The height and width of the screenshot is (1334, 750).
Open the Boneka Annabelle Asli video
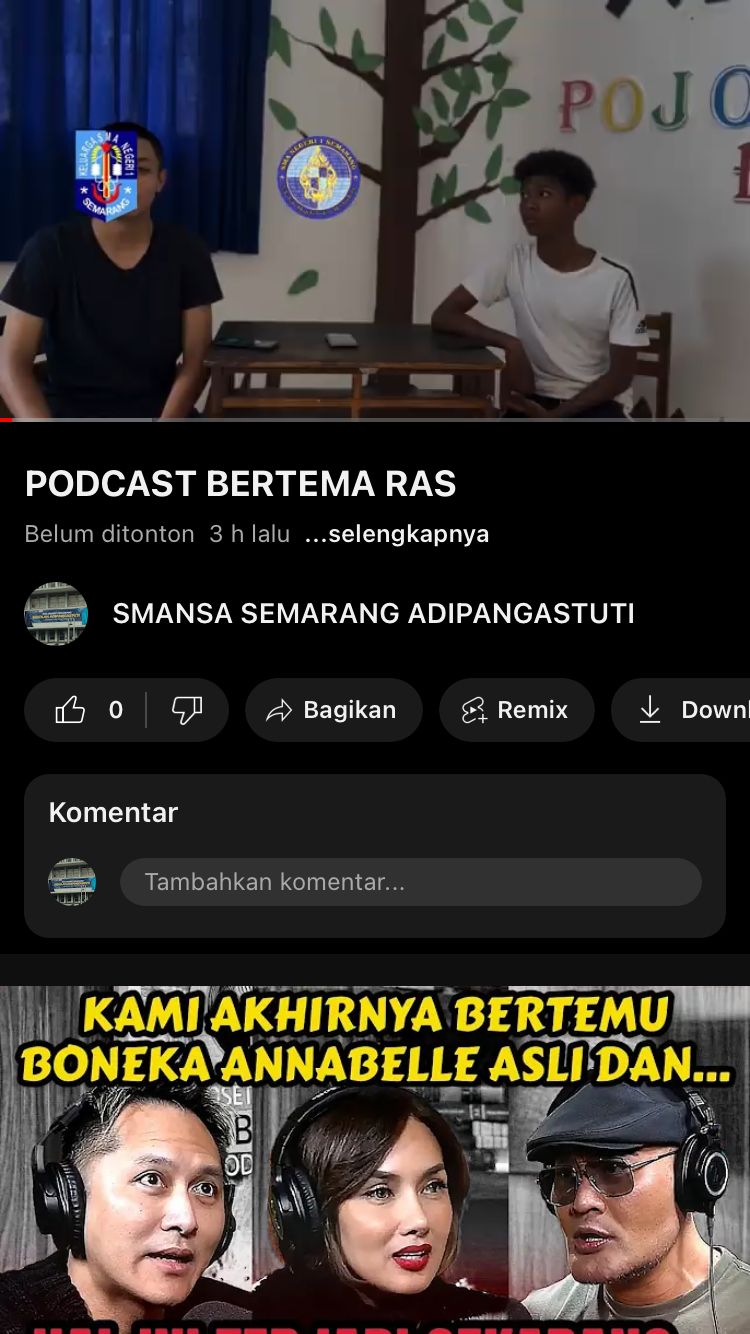coord(375,1160)
